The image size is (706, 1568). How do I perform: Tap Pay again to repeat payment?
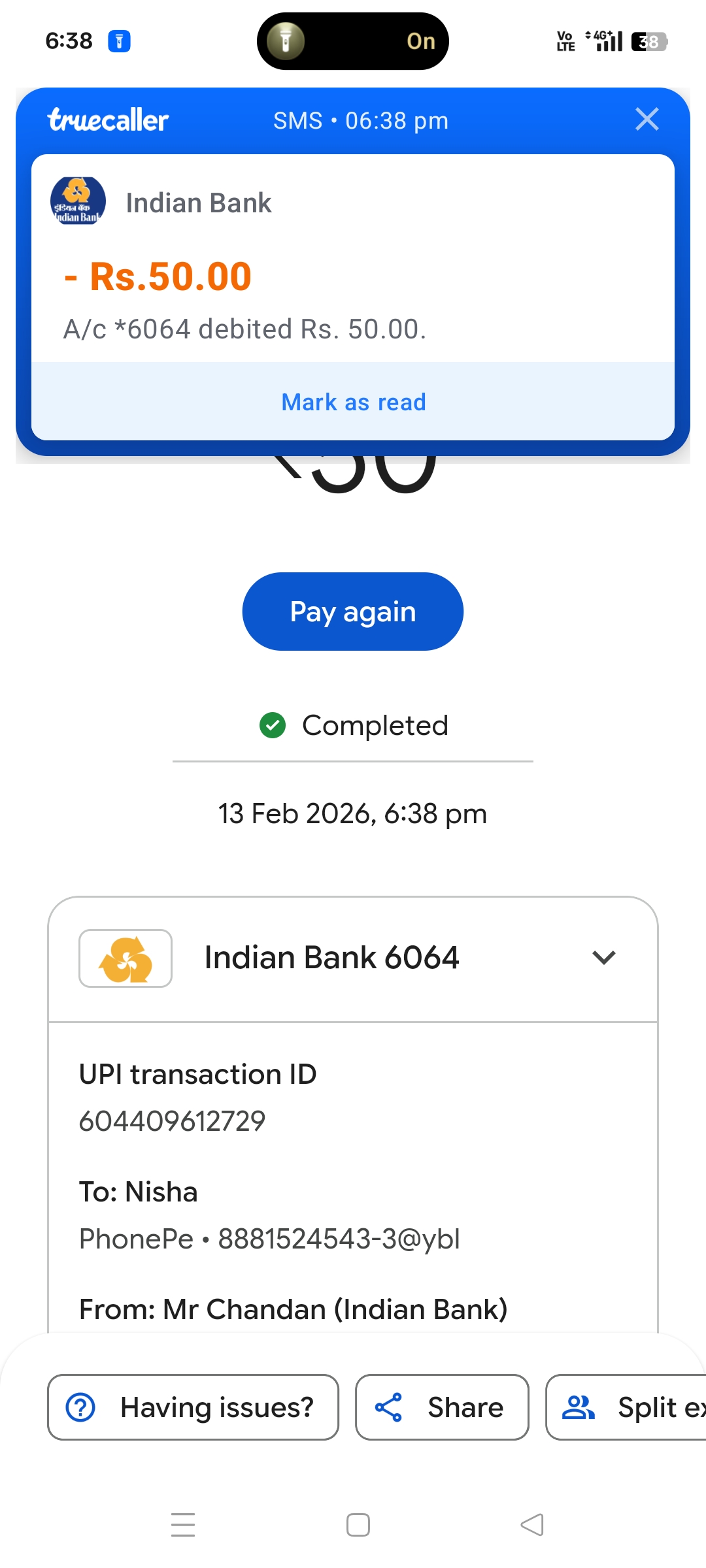pyautogui.click(x=353, y=612)
